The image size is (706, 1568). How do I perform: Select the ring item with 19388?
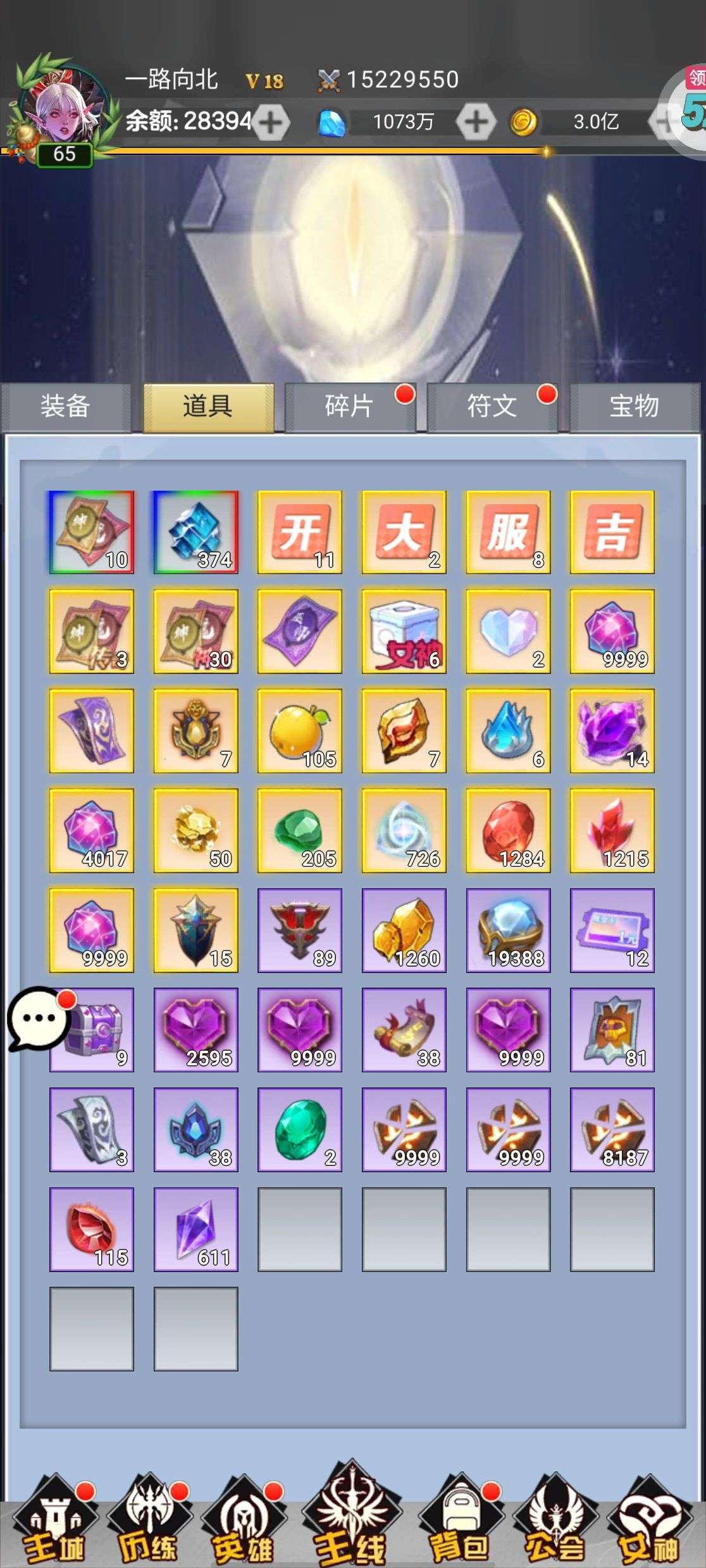pyautogui.click(x=508, y=930)
